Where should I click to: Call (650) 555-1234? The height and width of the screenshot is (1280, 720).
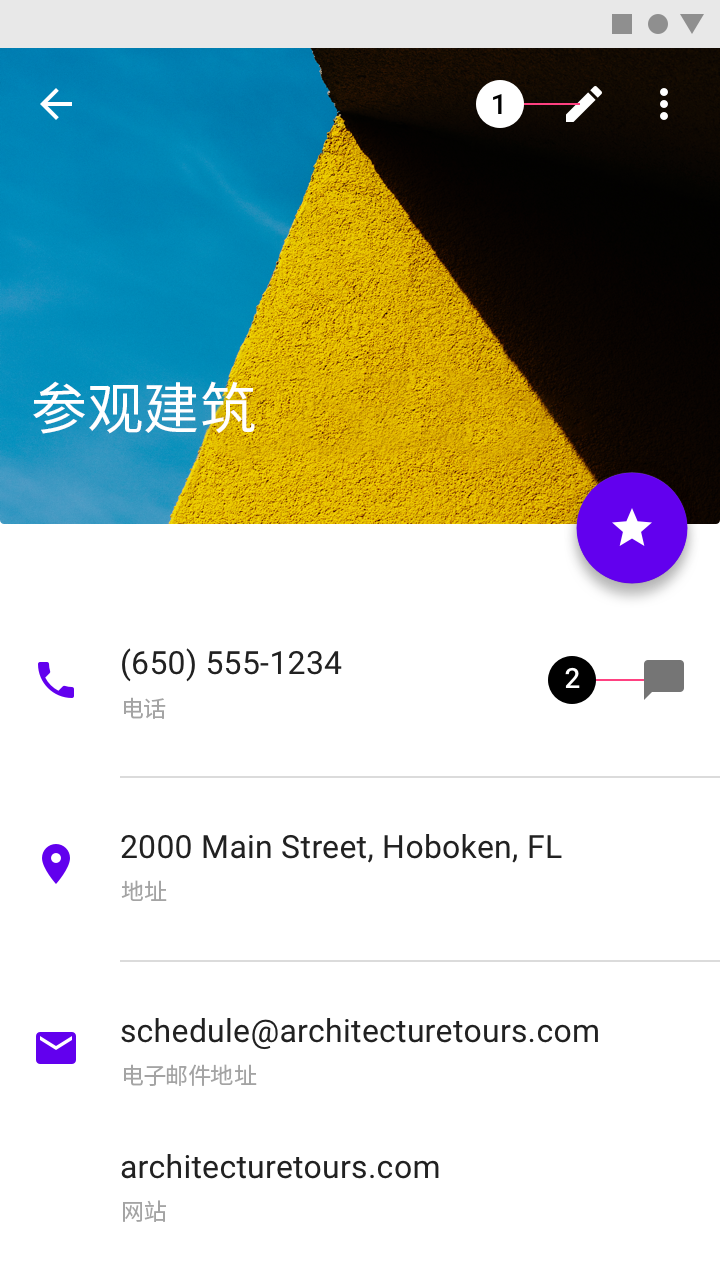[231, 664]
